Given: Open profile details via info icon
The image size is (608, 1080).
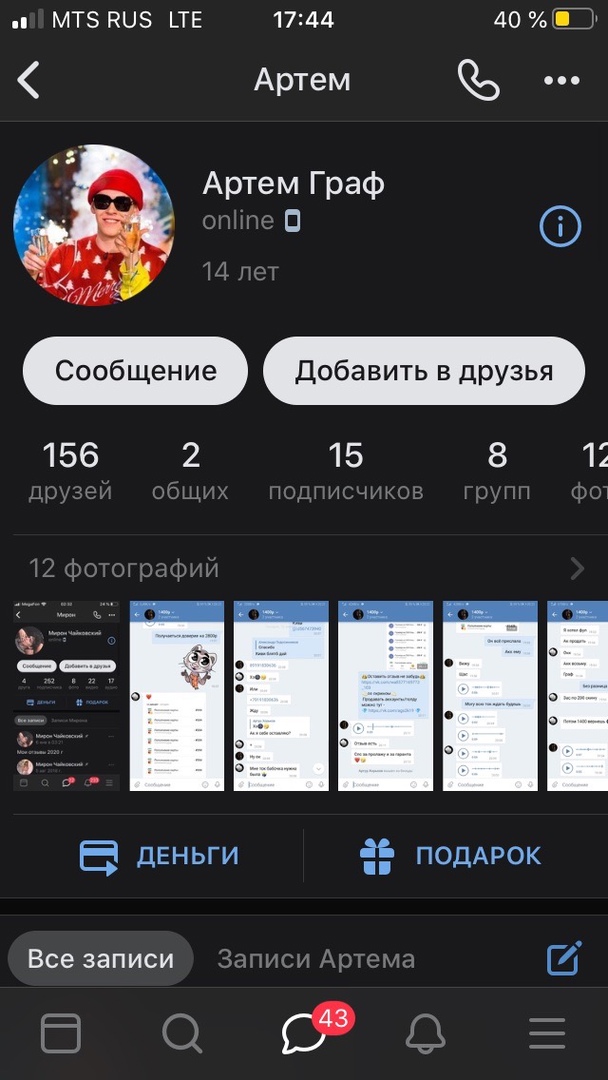Looking at the screenshot, I should click(x=560, y=227).
